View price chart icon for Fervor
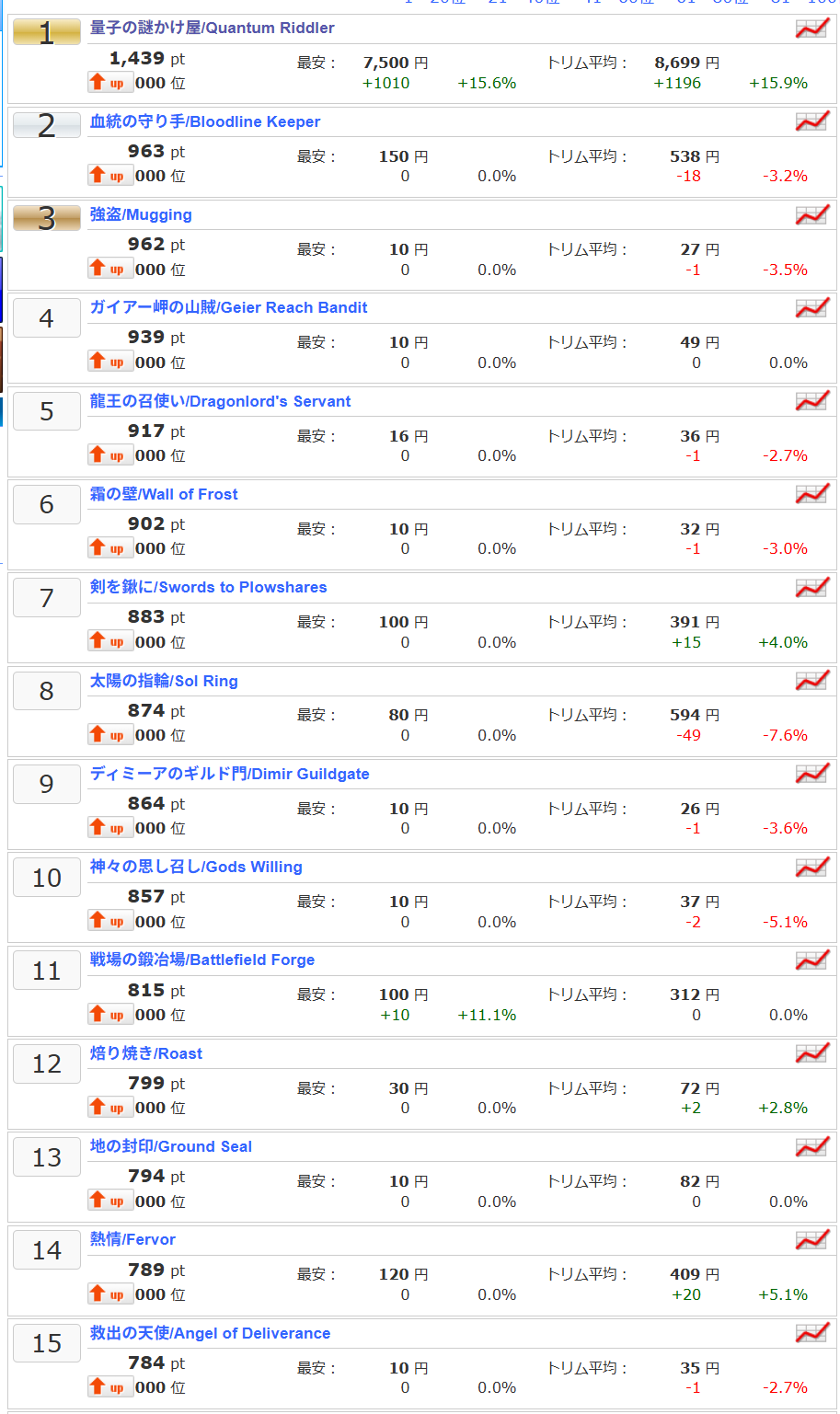This screenshot has width=840, height=1414. point(811,1240)
